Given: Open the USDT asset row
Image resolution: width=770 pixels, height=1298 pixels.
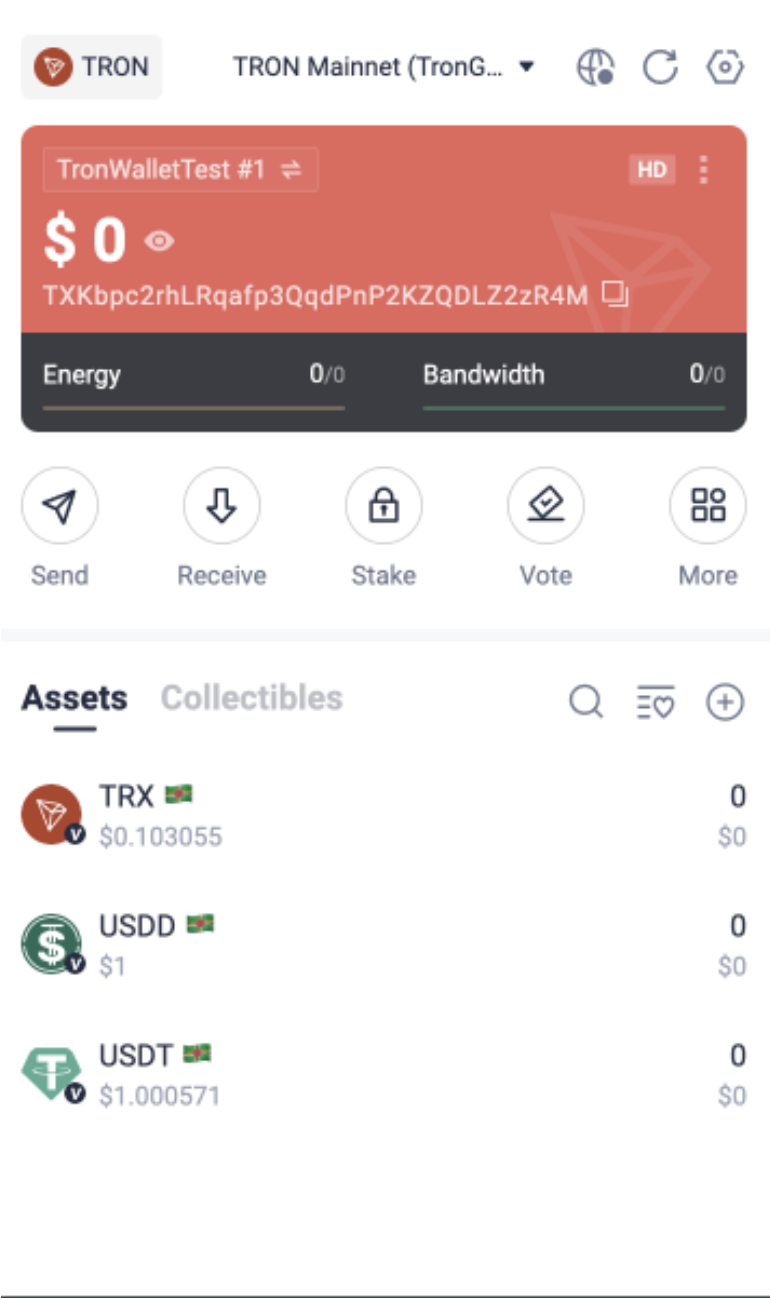Looking at the screenshot, I should click(x=384, y=1075).
